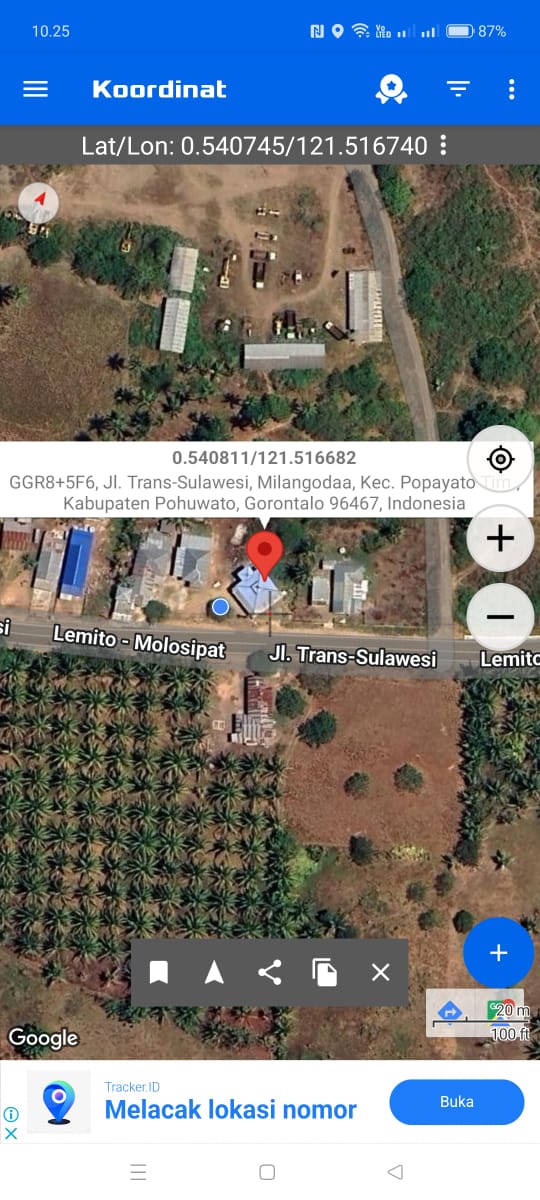
Task: Tap the blue plus floating button
Action: point(498,952)
